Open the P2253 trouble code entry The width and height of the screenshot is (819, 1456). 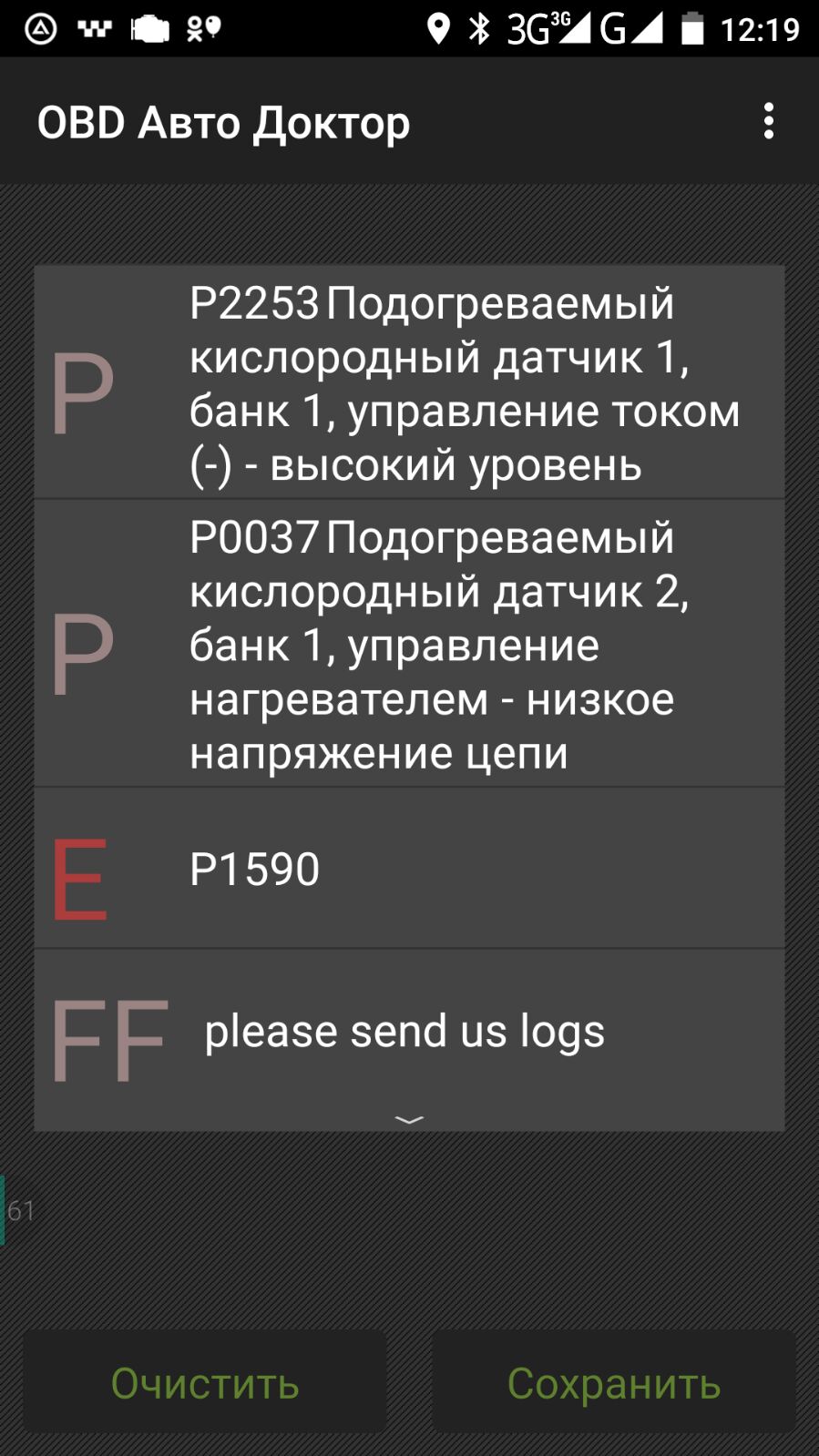coord(409,382)
